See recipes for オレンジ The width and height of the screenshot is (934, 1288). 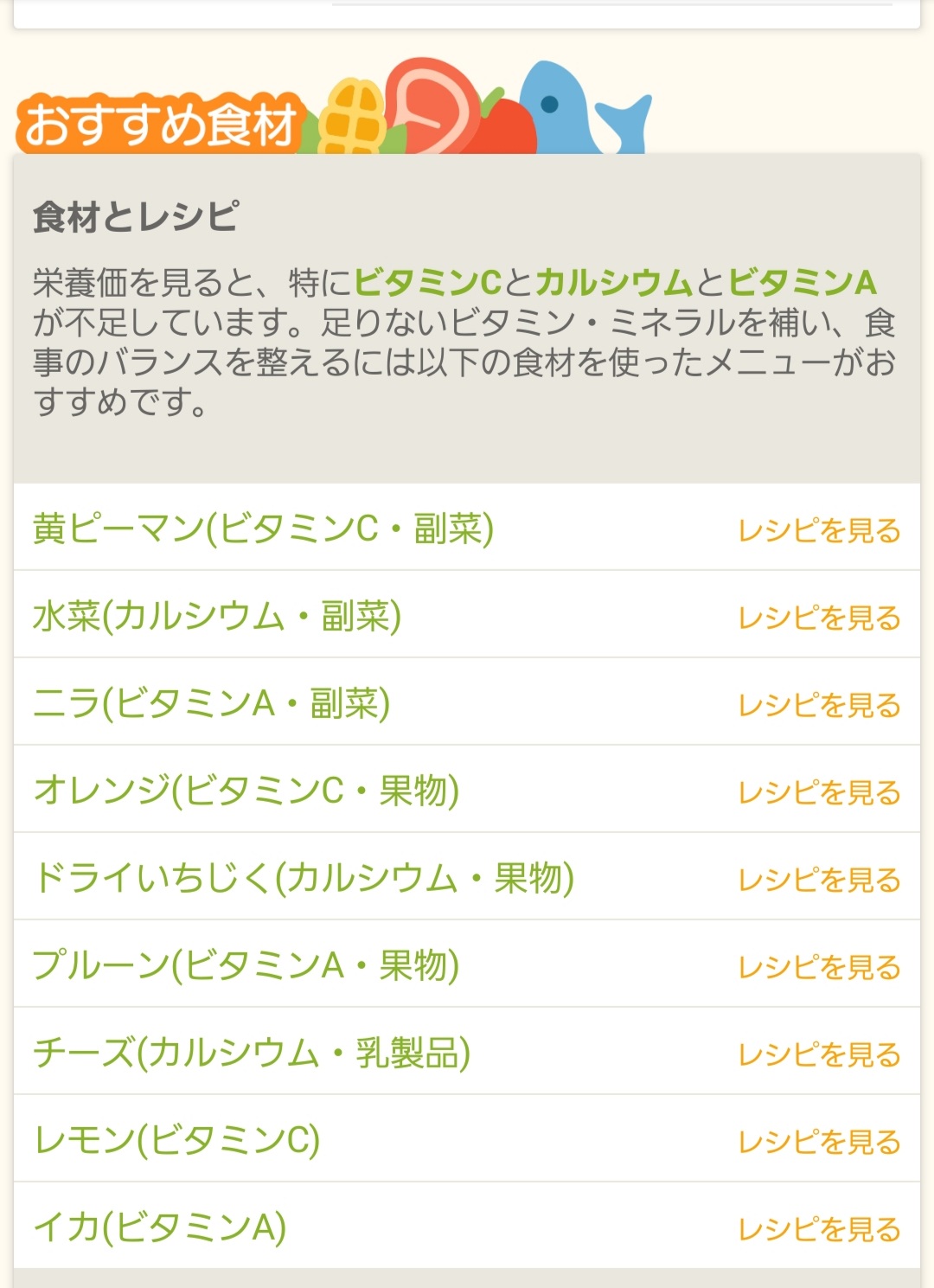818,792
